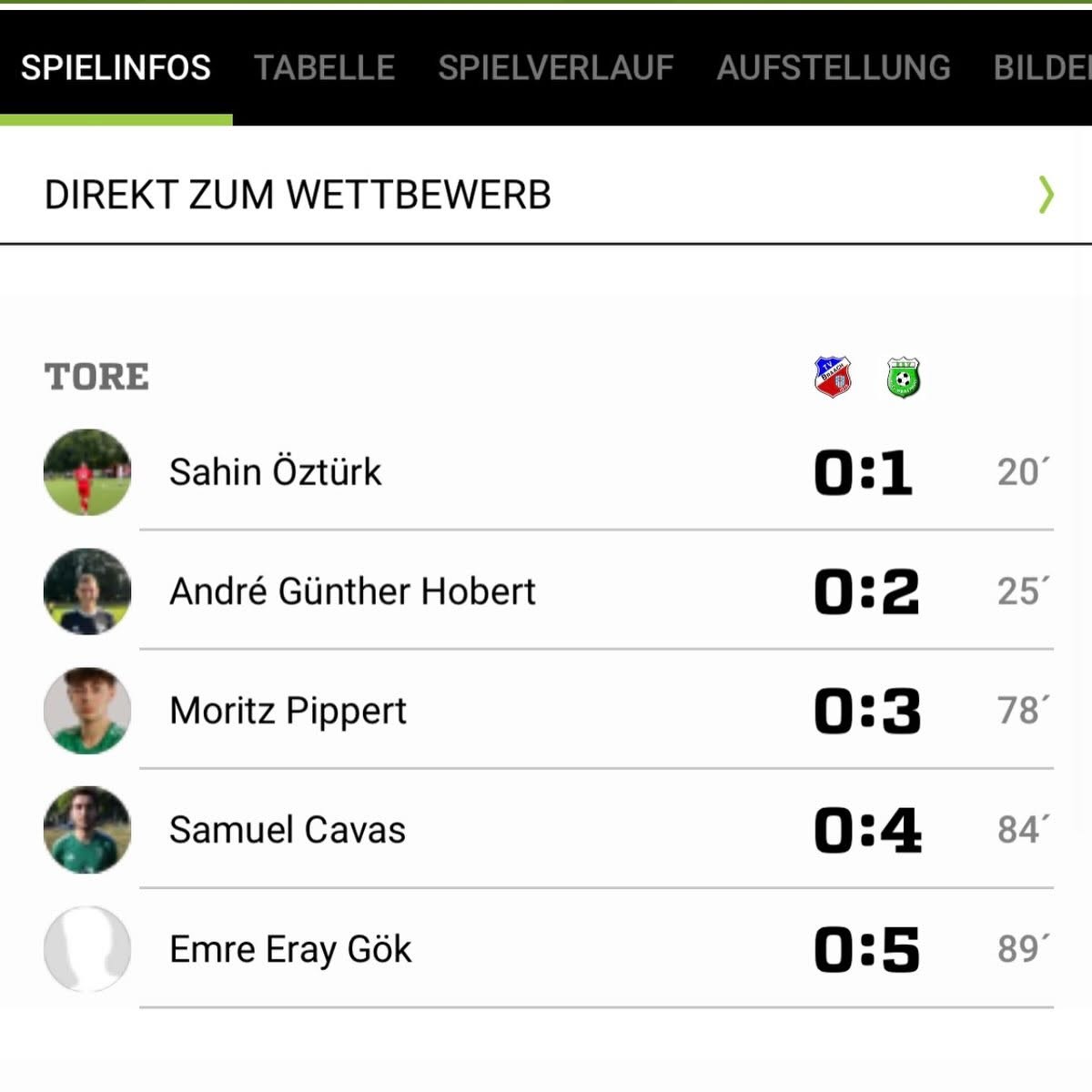Select the Spielinfos tab
Screen dimensions: 1092x1092
[116, 67]
